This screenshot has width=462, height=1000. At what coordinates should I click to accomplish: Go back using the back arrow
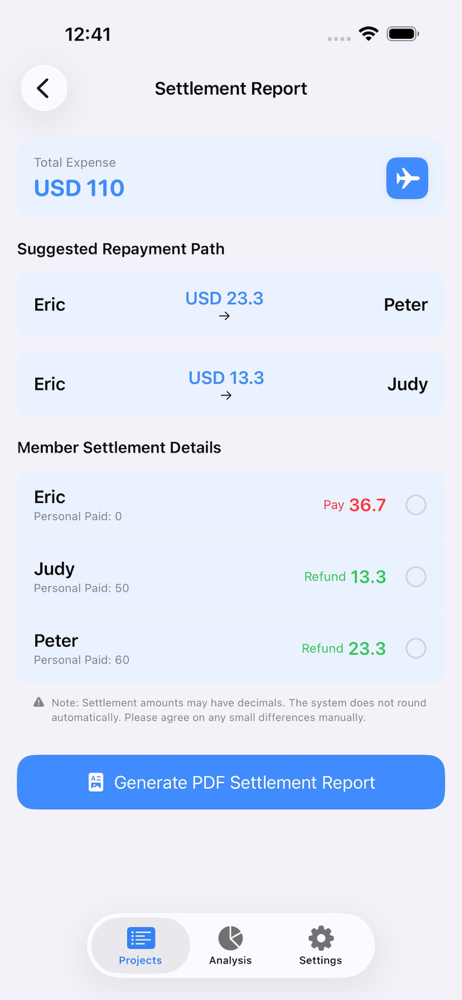(44, 88)
